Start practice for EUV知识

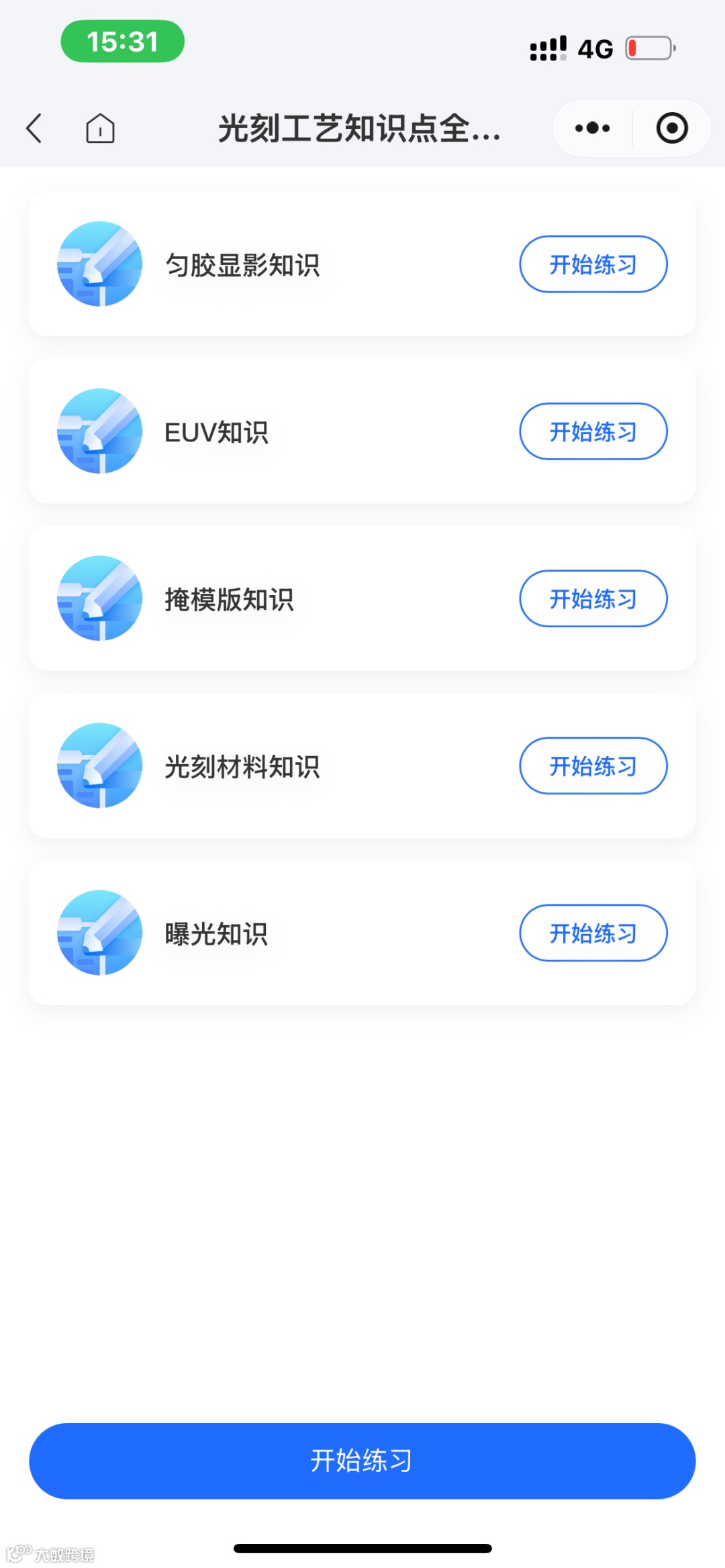pos(593,431)
